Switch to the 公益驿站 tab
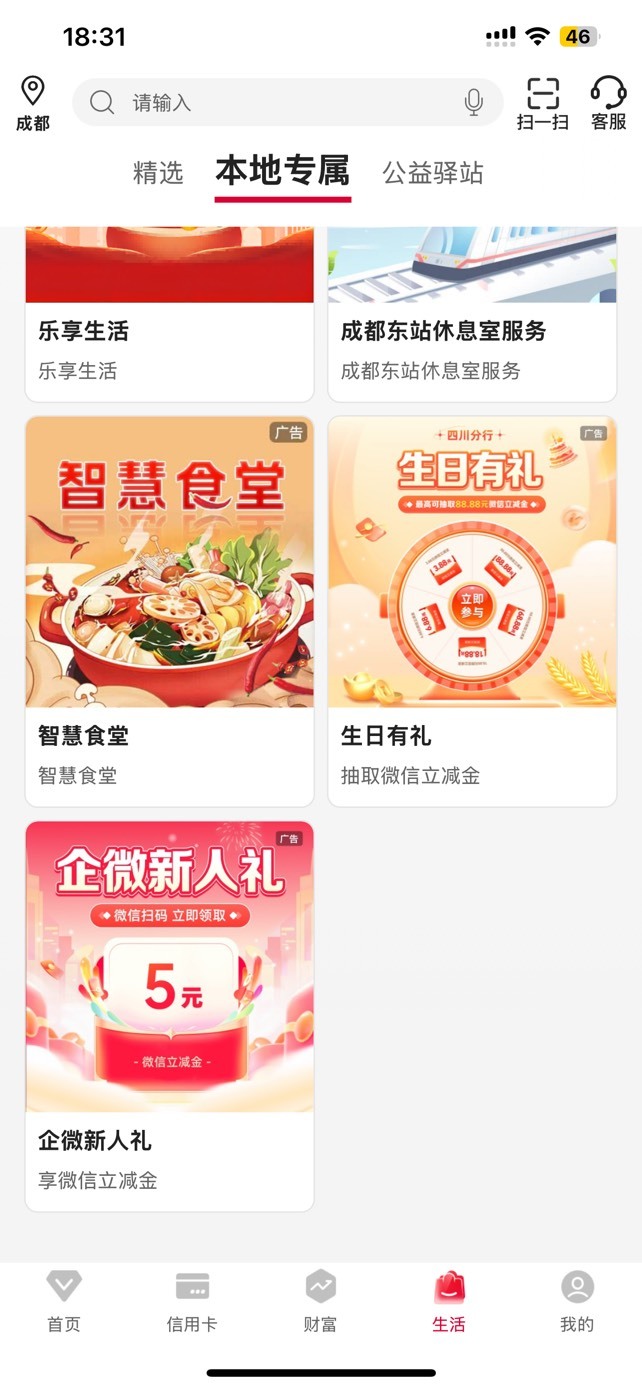642x1389 pixels. tap(433, 173)
